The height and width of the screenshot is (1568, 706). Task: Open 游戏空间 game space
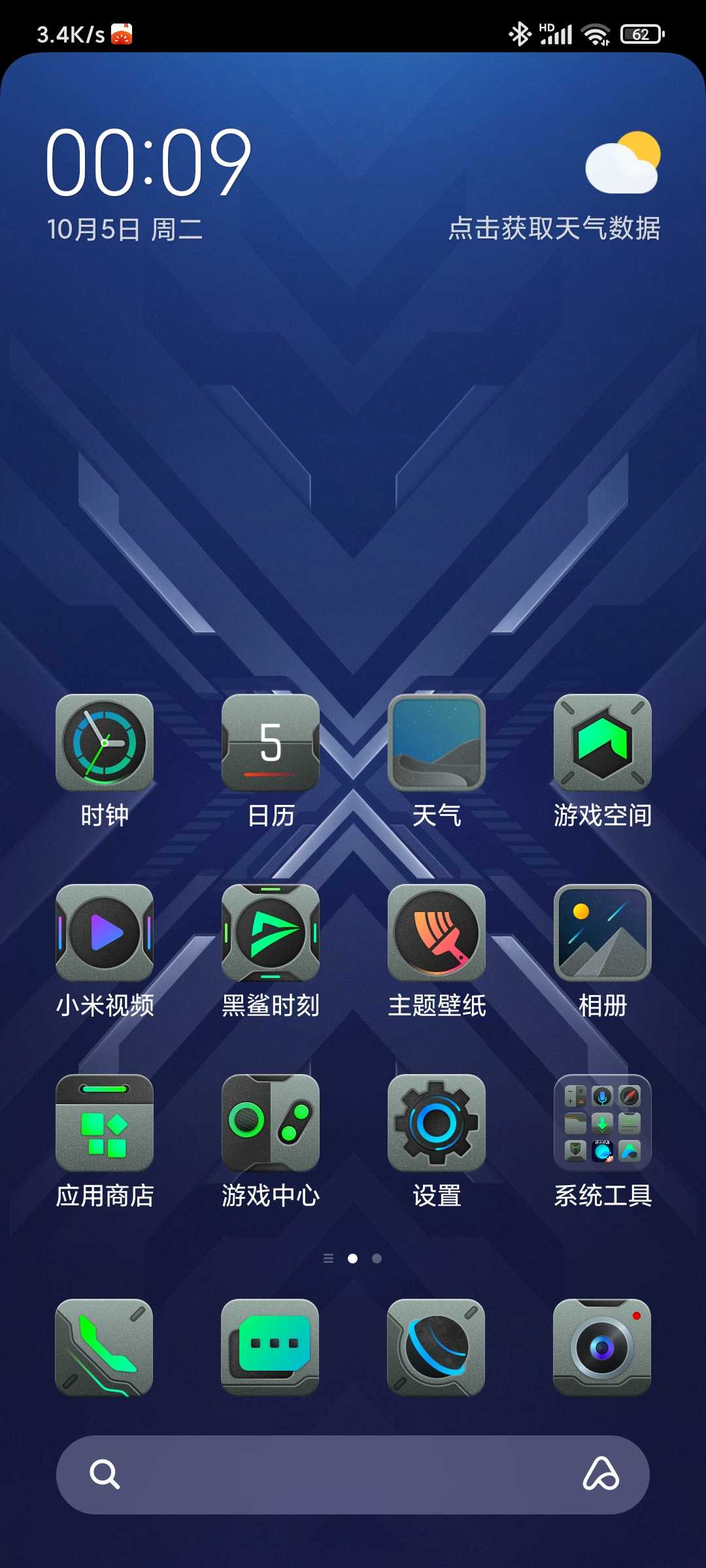(x=603, y=743)
